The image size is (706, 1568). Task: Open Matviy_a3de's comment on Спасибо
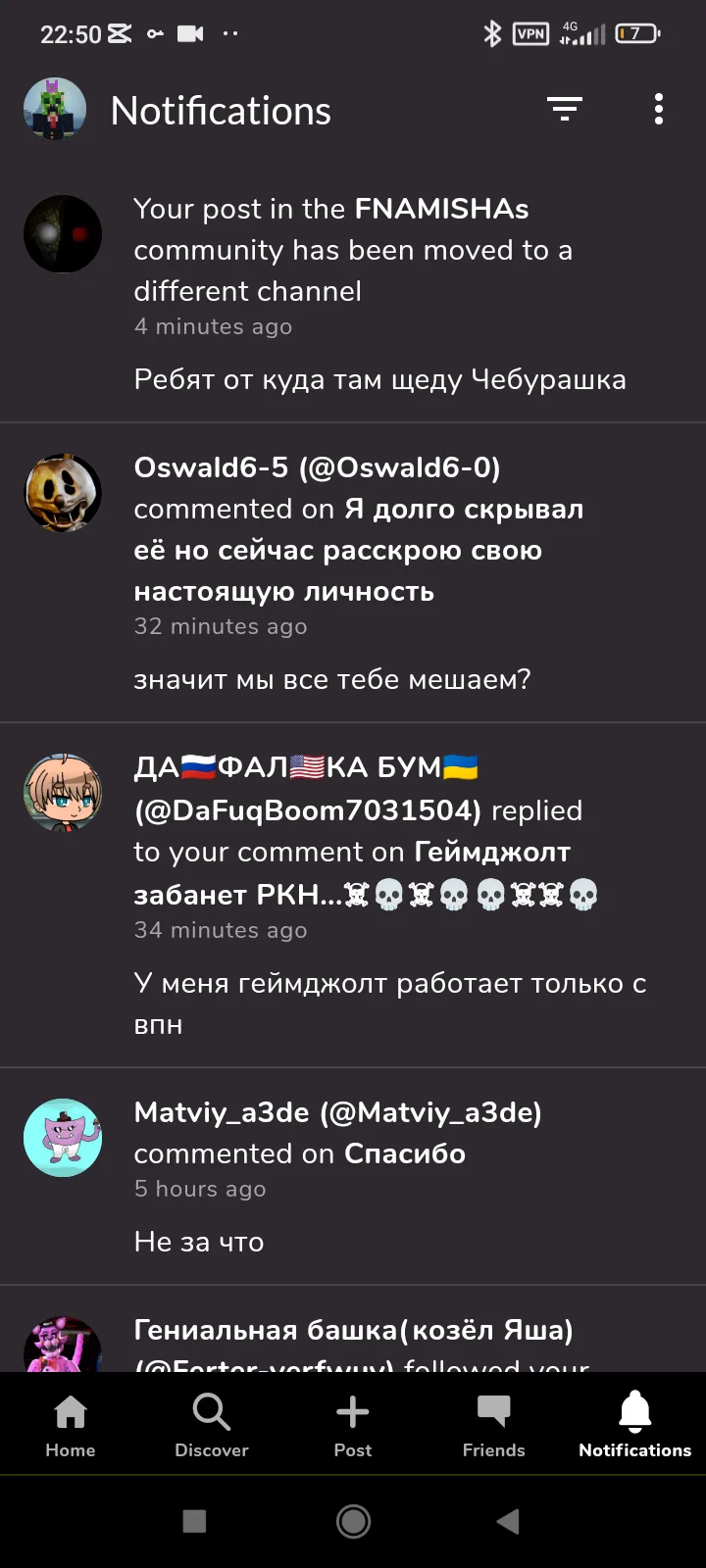[353, 1176]
